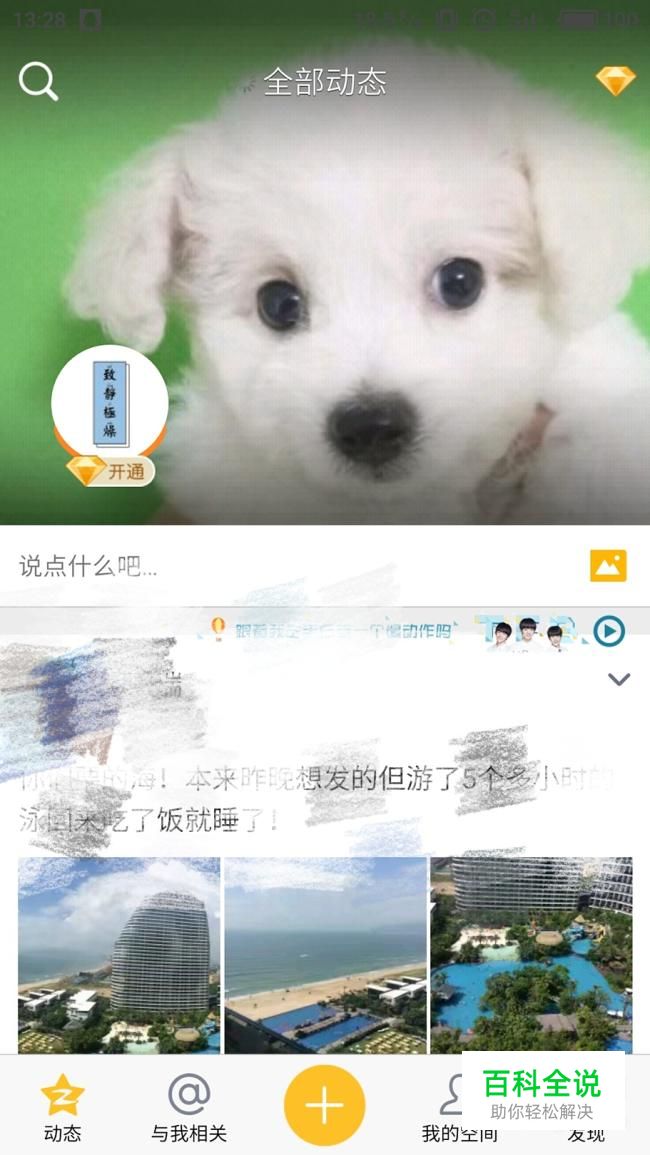Add a photo with the yellow picture icon

click(x=608, y=566)
